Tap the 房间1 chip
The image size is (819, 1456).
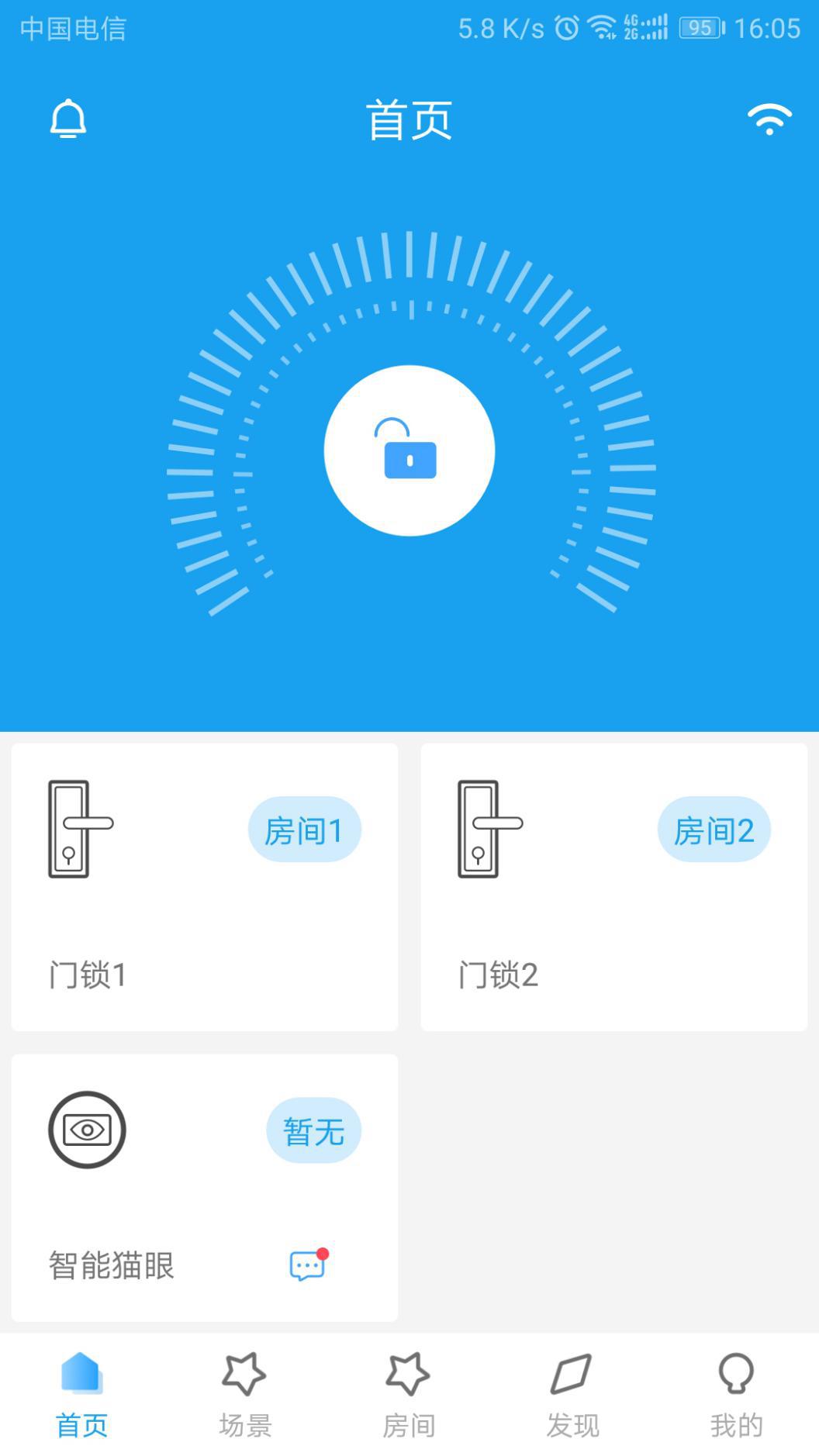[x=304, y=830]
